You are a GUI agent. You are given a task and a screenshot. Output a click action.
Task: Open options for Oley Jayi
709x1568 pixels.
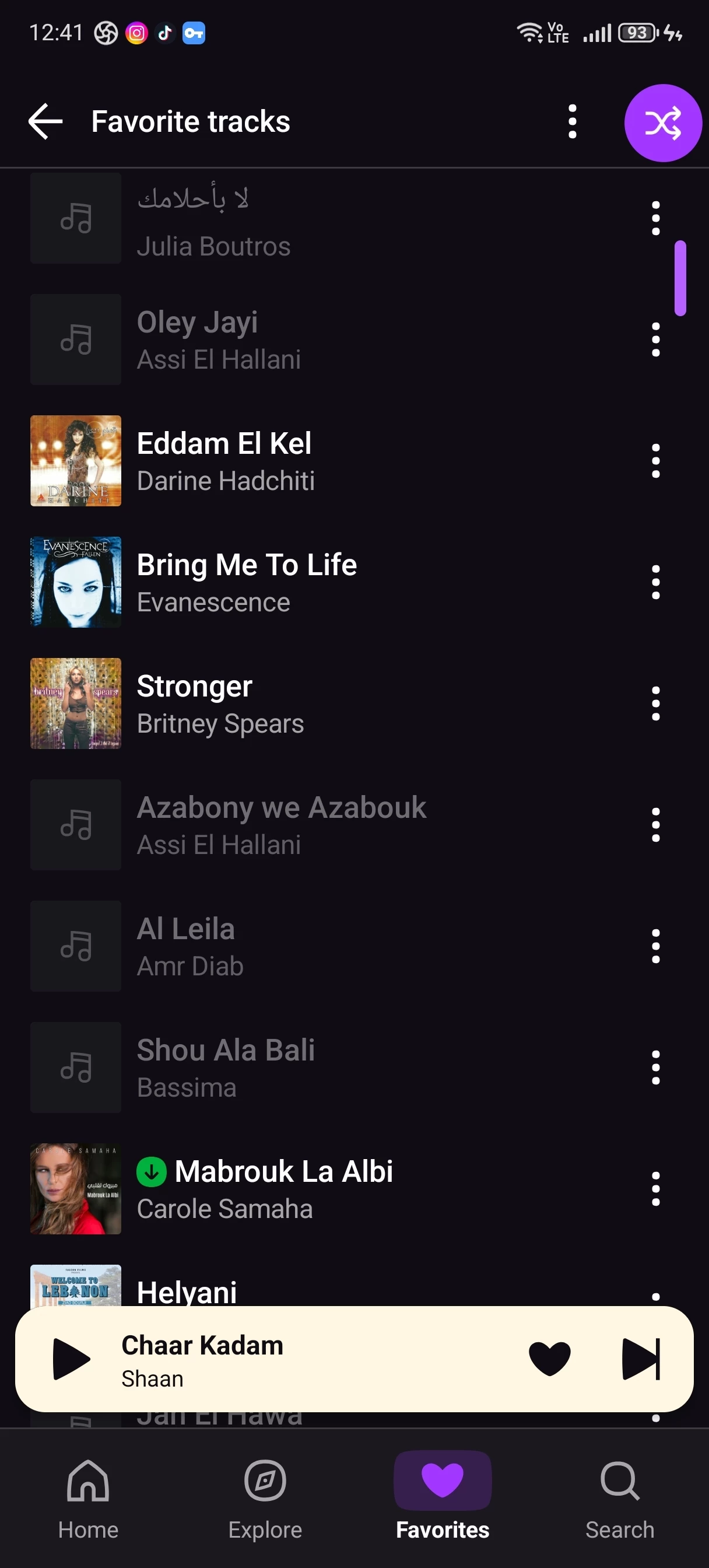[655, 339]
